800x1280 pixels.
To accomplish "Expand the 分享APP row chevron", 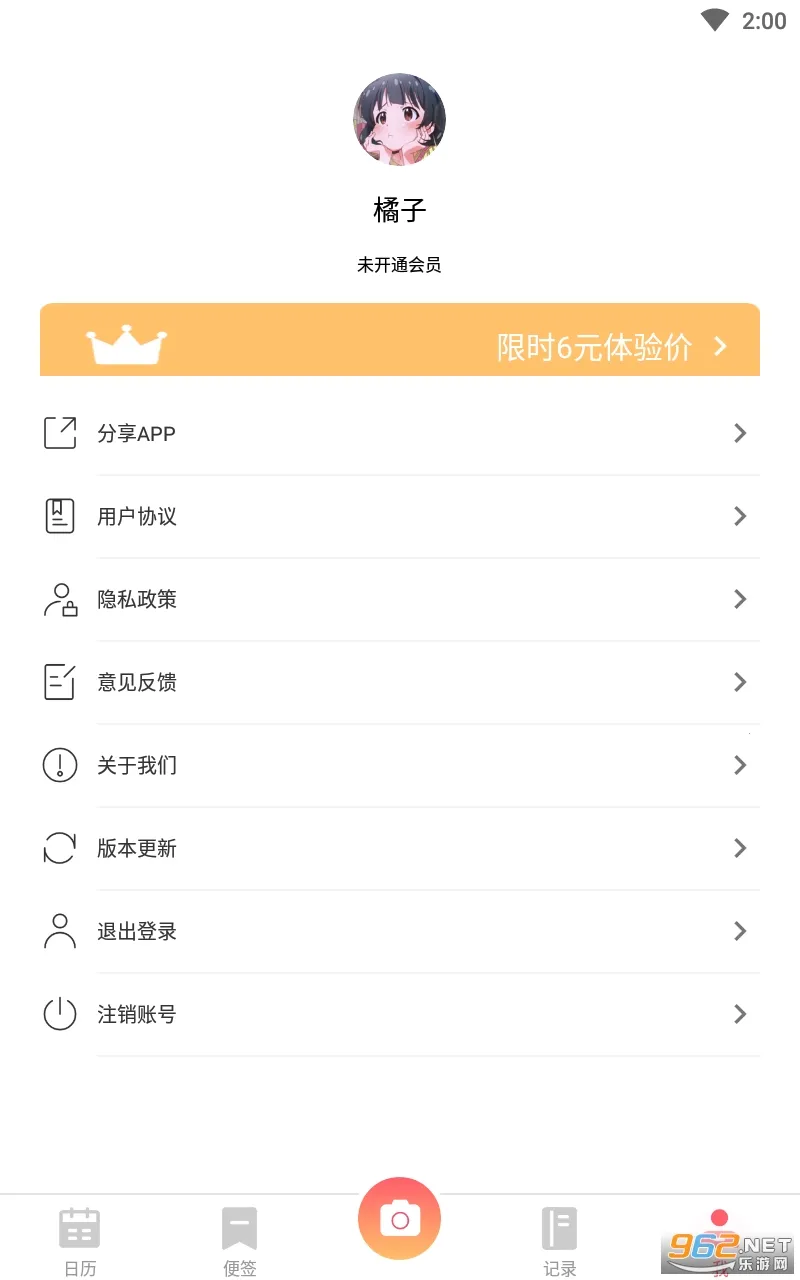I will tap(740, 432).
